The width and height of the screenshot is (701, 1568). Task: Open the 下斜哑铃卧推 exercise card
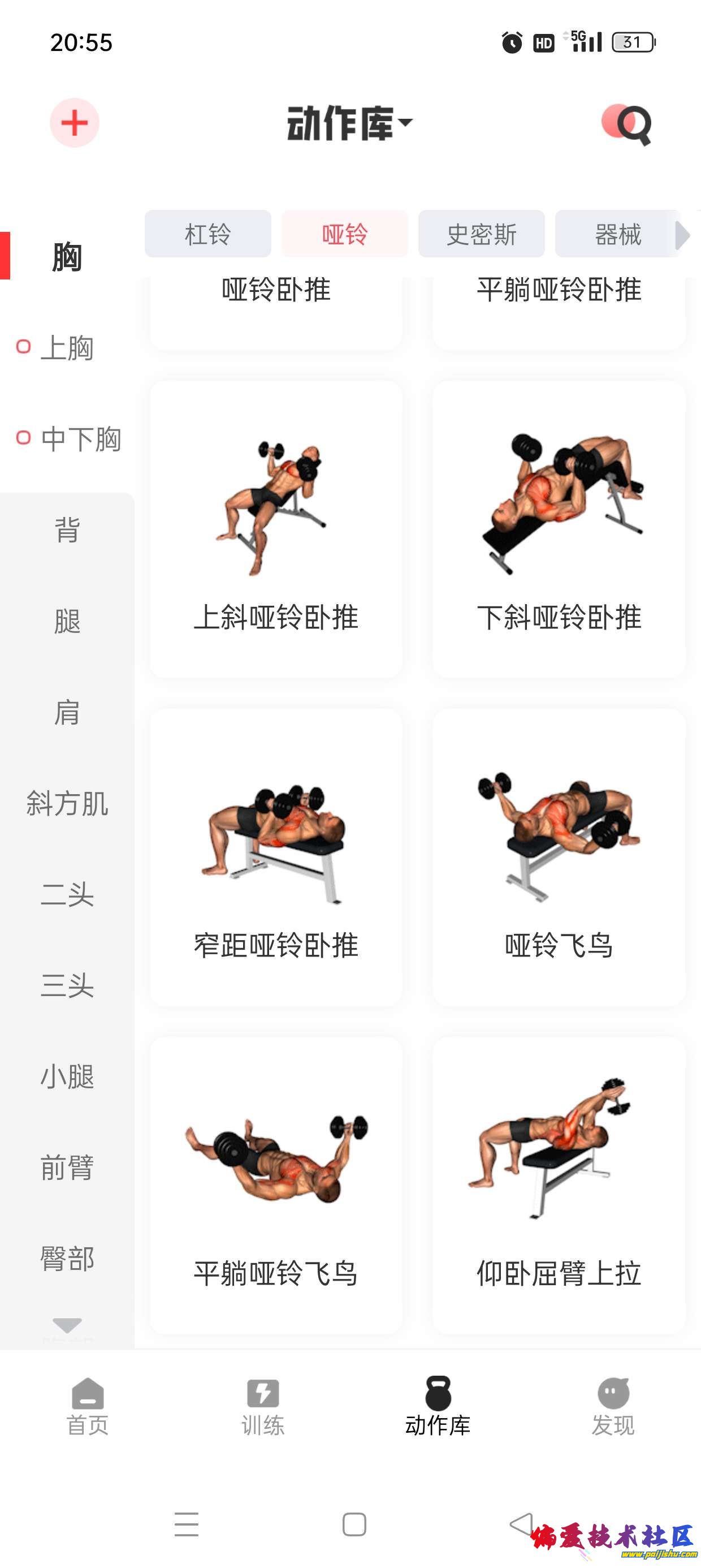[x=559, y=529]
